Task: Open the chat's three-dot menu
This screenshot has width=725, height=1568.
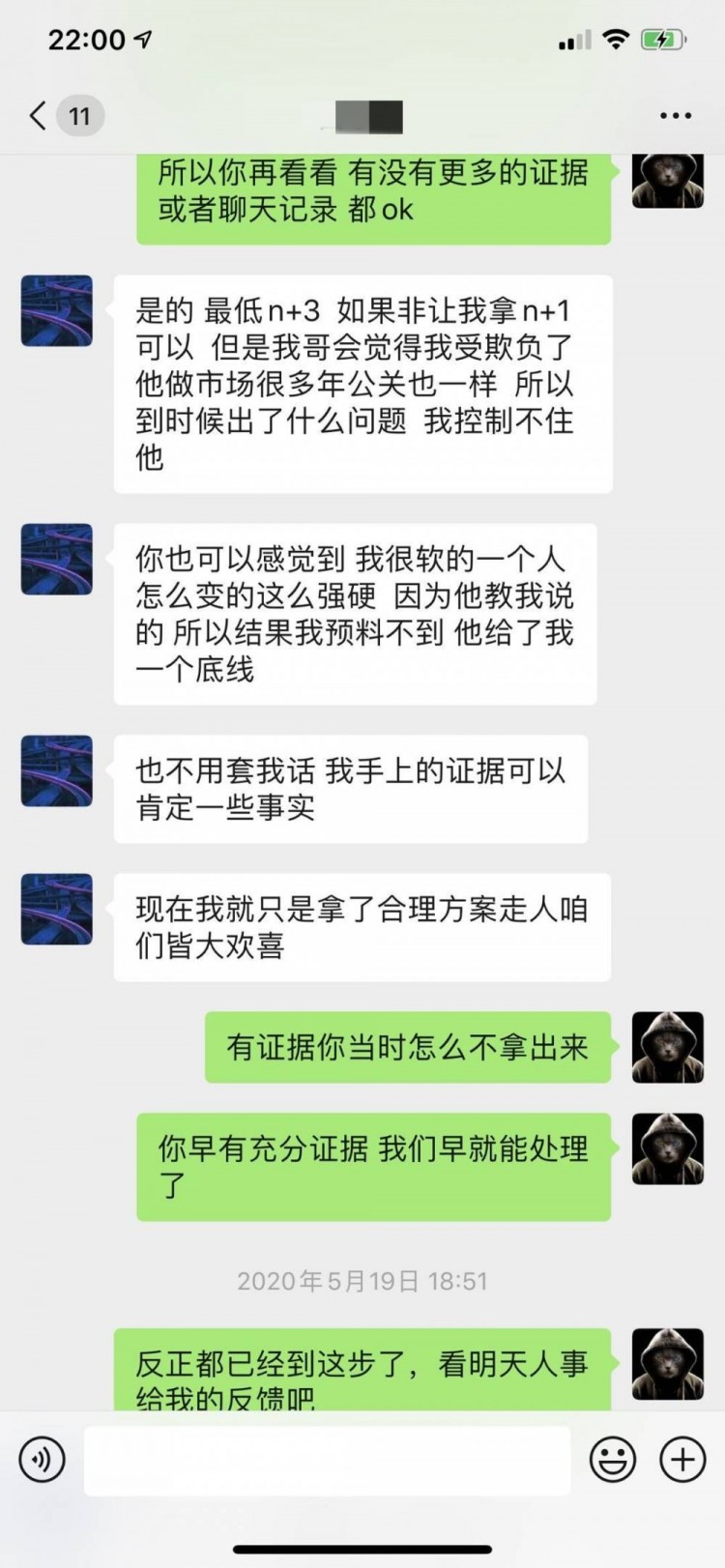Action: pos(675,116)
